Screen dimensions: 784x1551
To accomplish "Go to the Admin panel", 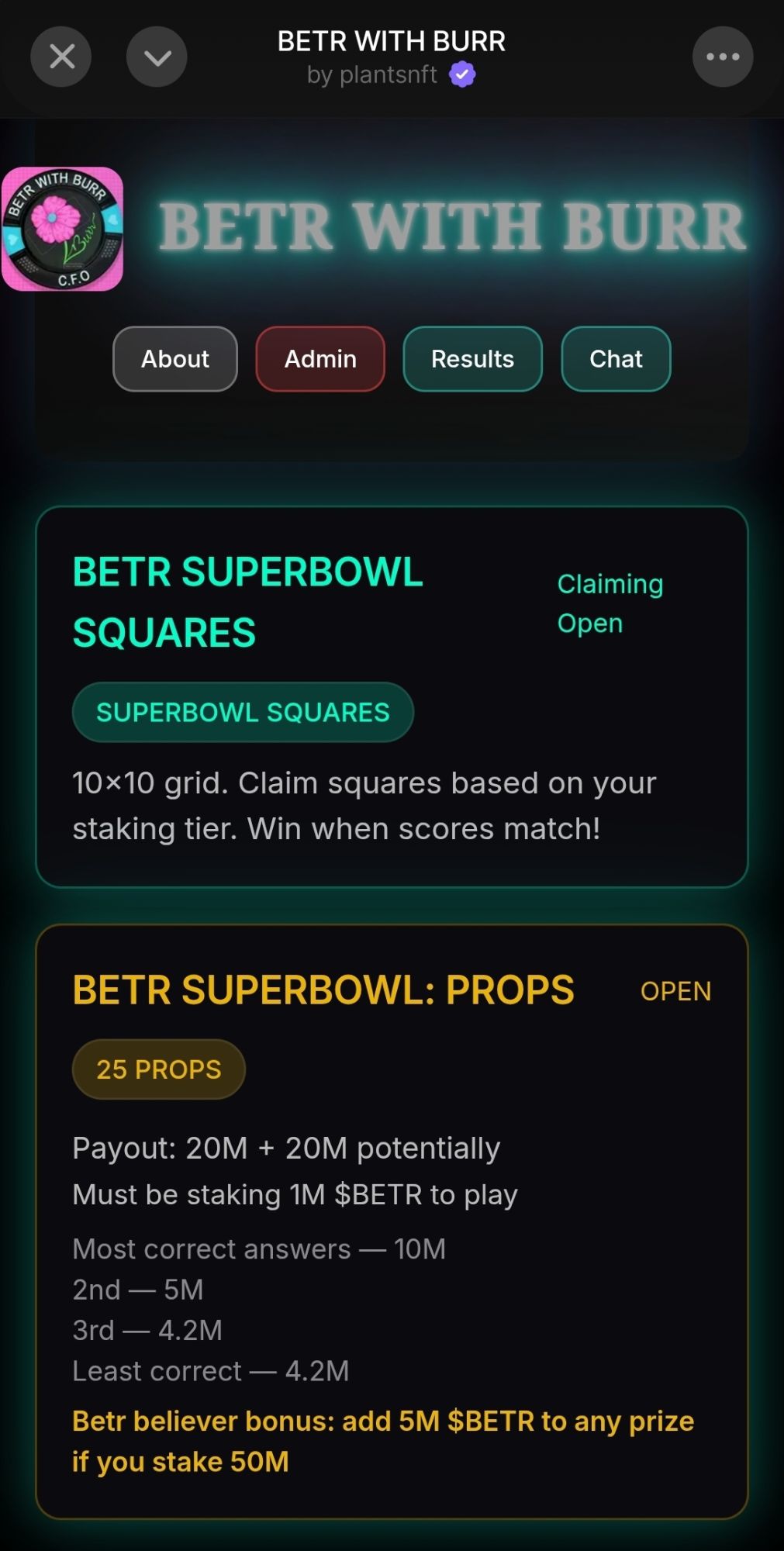I will point(320,359).
